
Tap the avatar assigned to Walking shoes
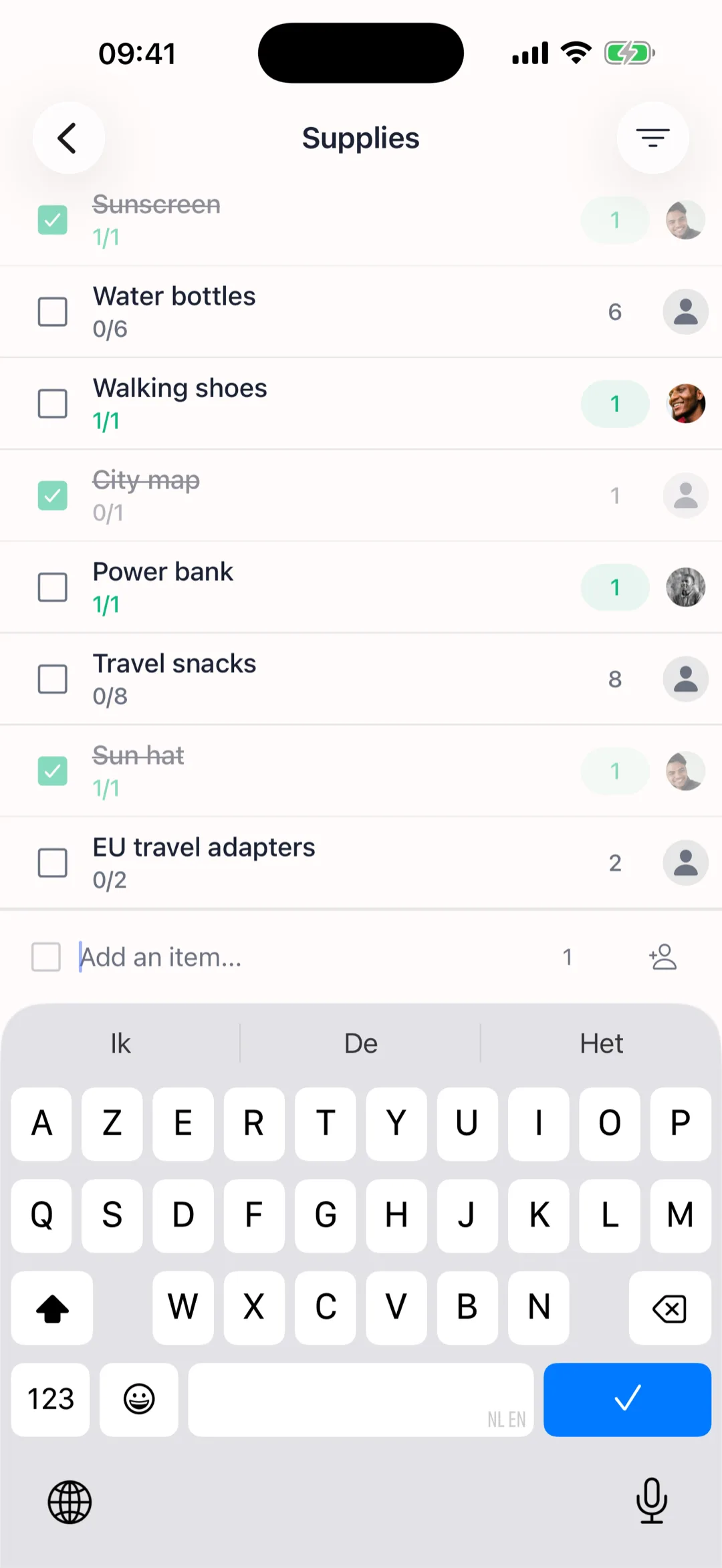pyautogui.click(x=685, y=404)
